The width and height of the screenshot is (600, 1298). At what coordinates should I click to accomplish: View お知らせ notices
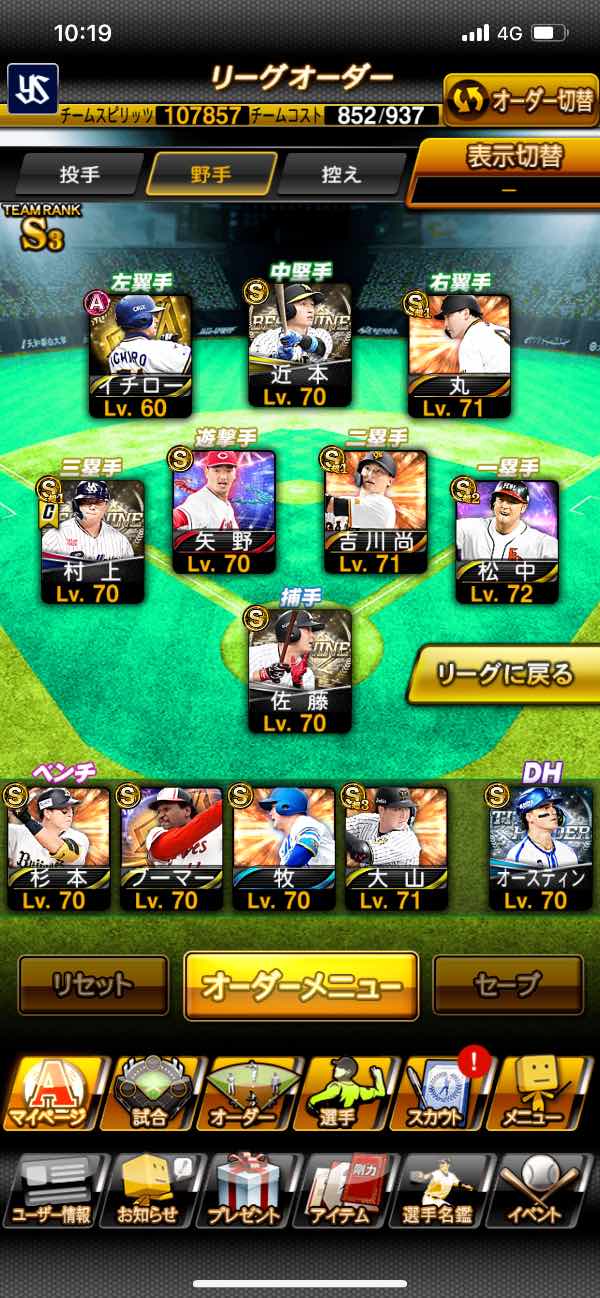(148, 1191)
